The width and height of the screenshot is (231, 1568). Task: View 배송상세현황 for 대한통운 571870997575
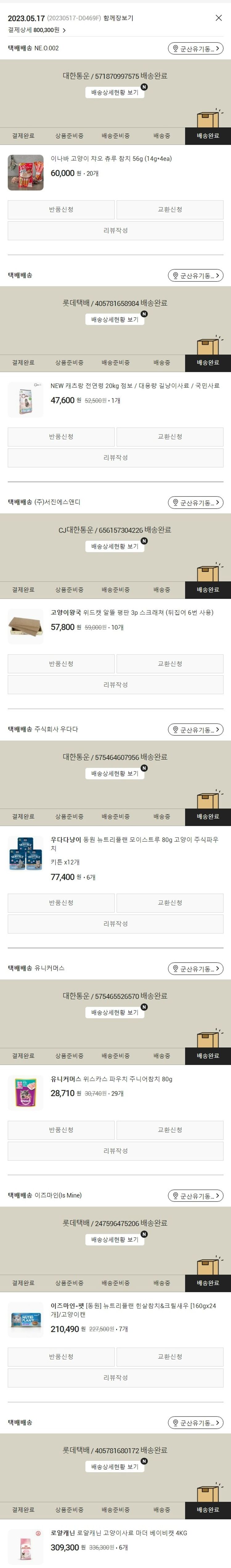coord(115,93)
